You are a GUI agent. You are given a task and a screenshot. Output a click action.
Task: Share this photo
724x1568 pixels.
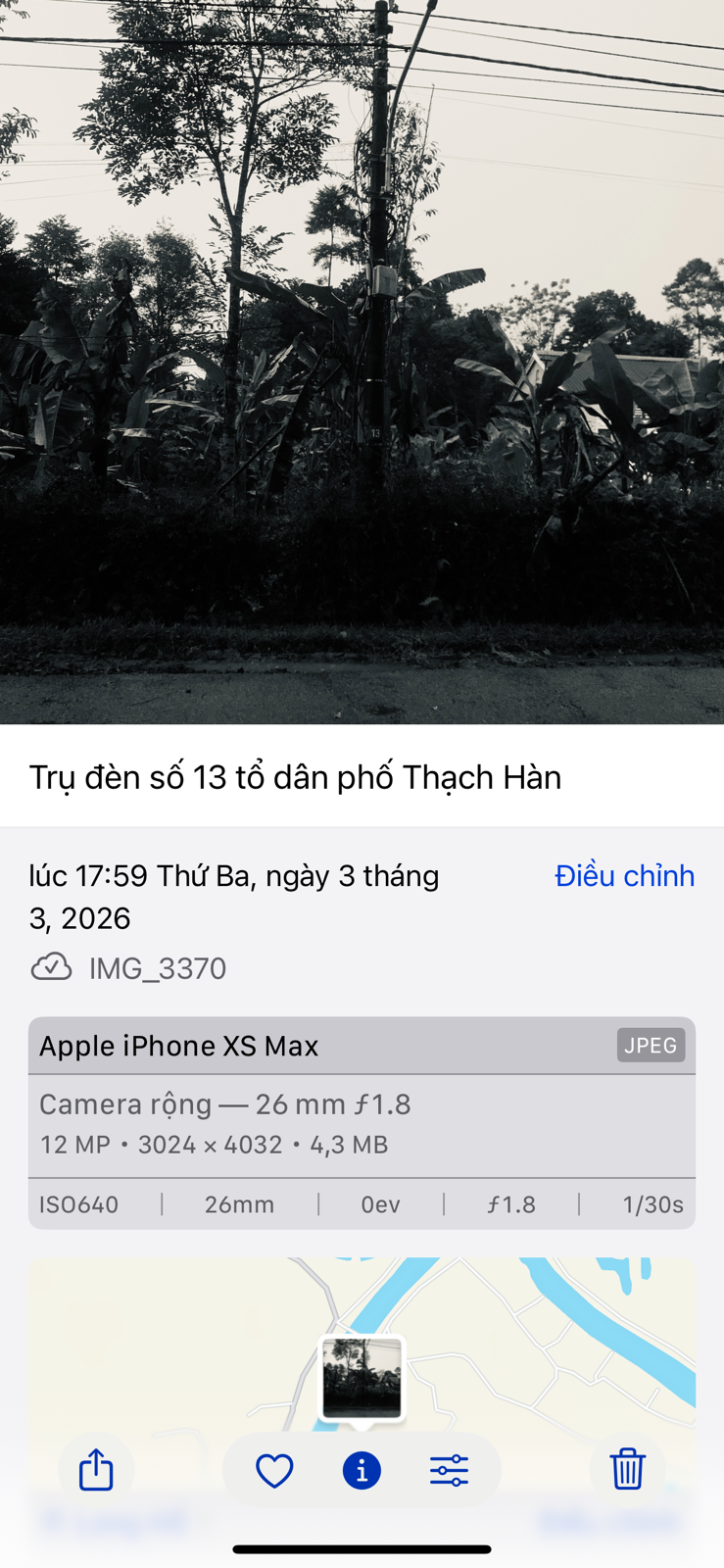(x=96, y=1470)
